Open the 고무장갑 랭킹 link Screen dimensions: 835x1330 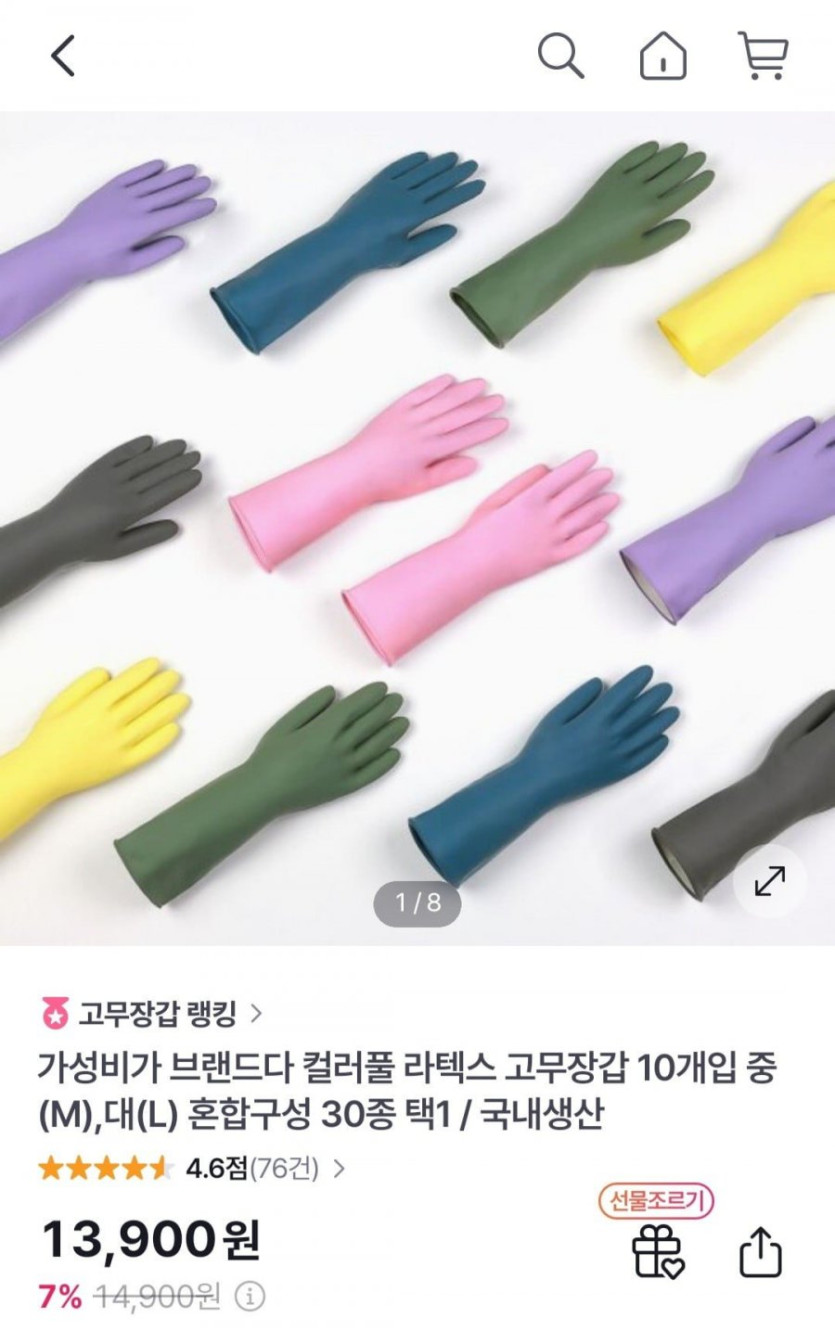[x=150, y=1015]
